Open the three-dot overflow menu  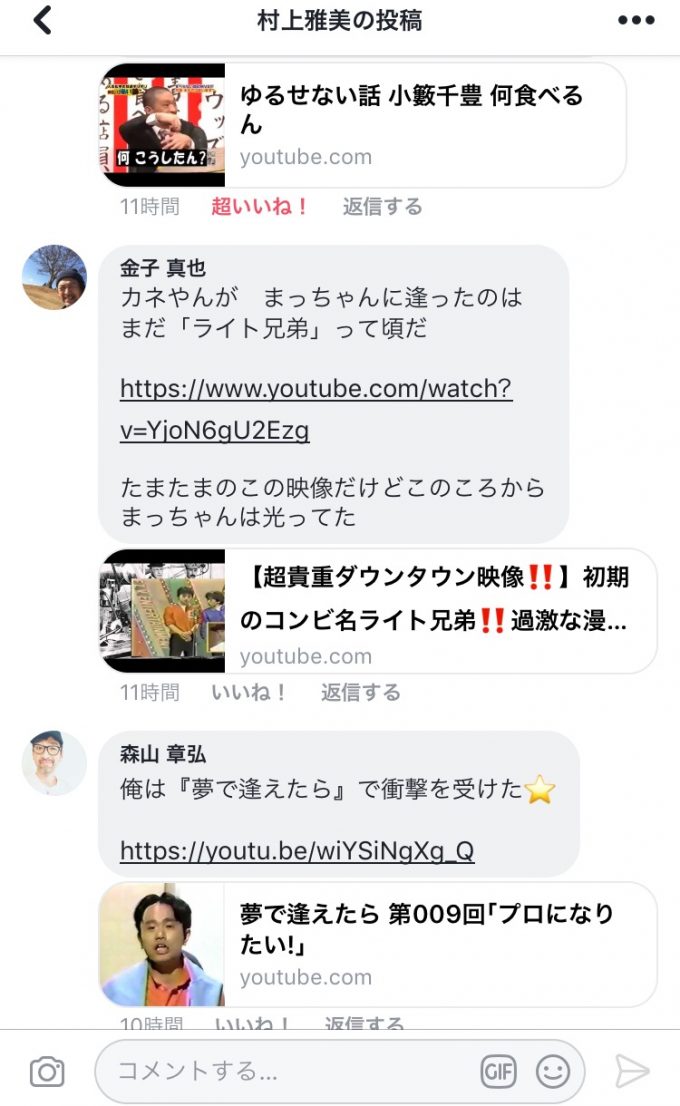(636, 21)
